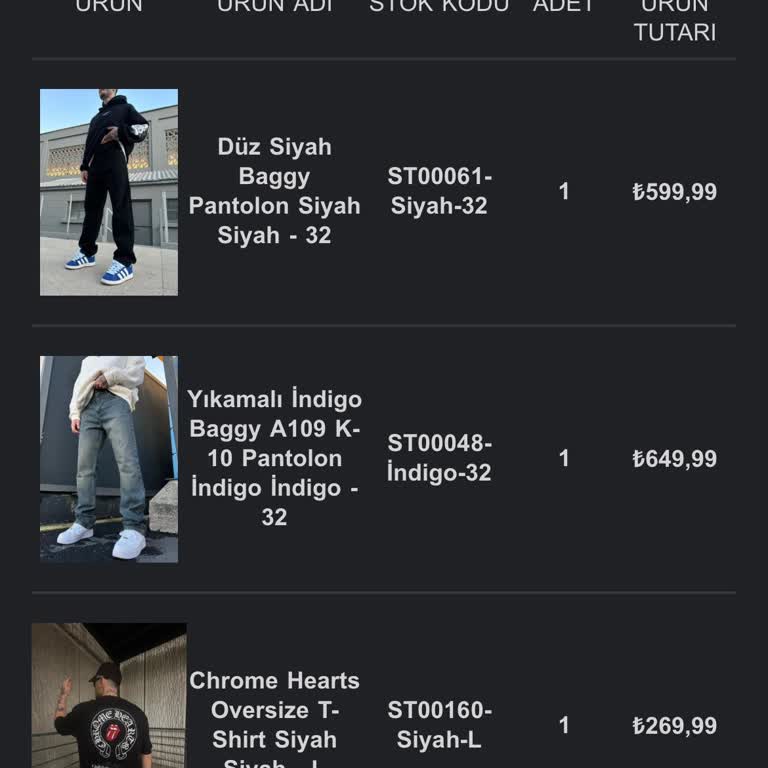Open the Düz Siyah Baggy Pantolon product image

(x=109, y=192)
